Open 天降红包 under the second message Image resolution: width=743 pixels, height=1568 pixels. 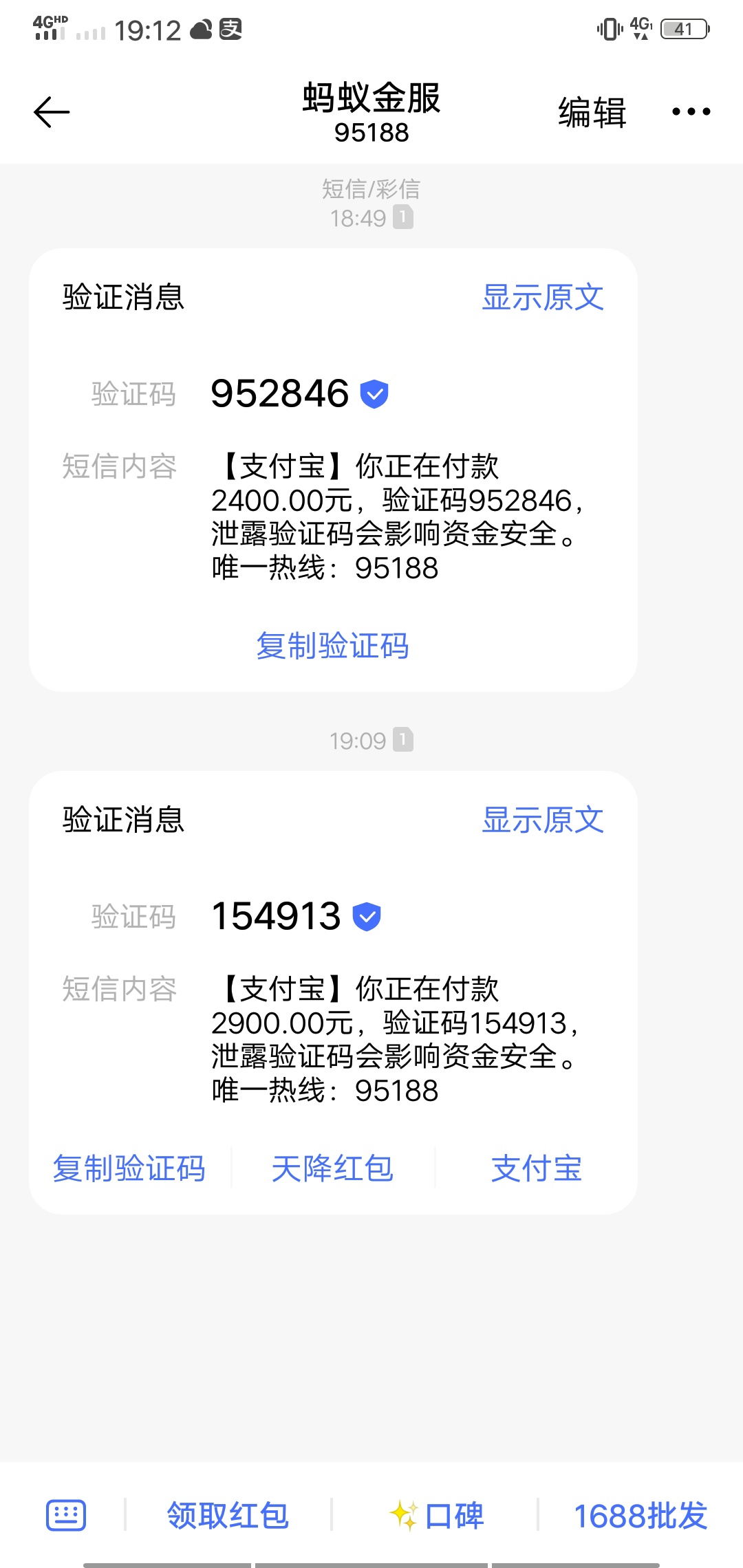(x=333, y=1168)
